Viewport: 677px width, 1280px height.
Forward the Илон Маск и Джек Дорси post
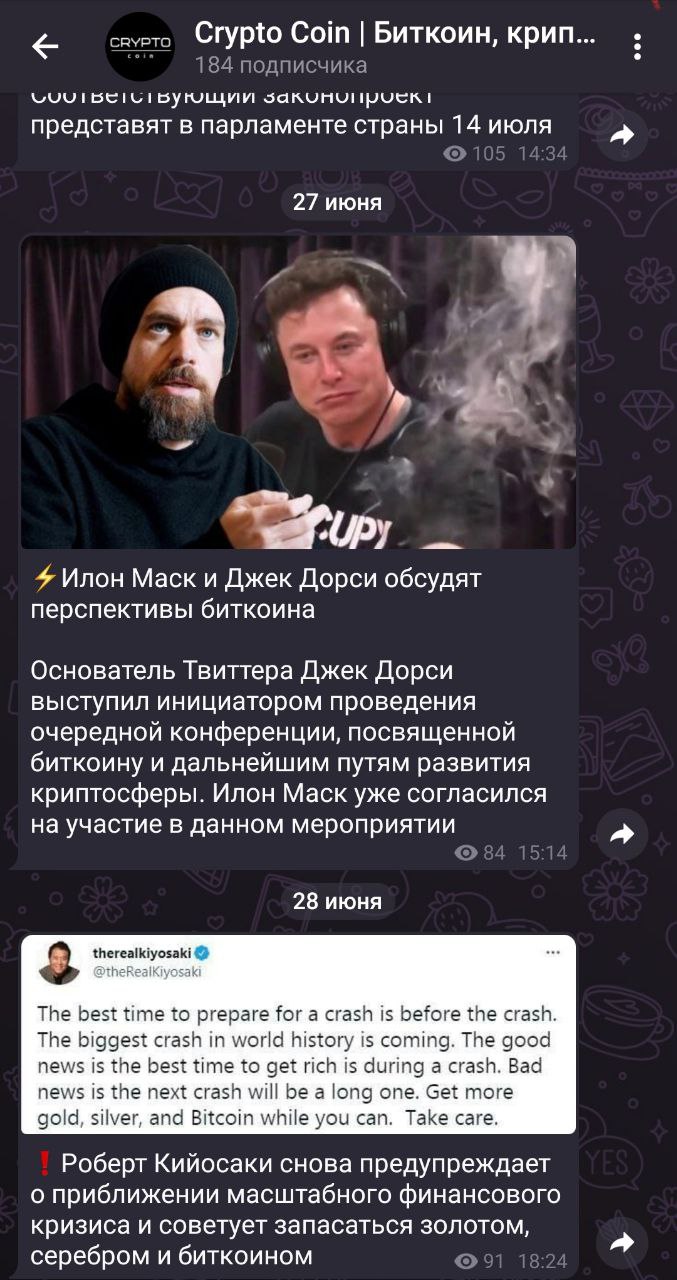pos(622,834)
